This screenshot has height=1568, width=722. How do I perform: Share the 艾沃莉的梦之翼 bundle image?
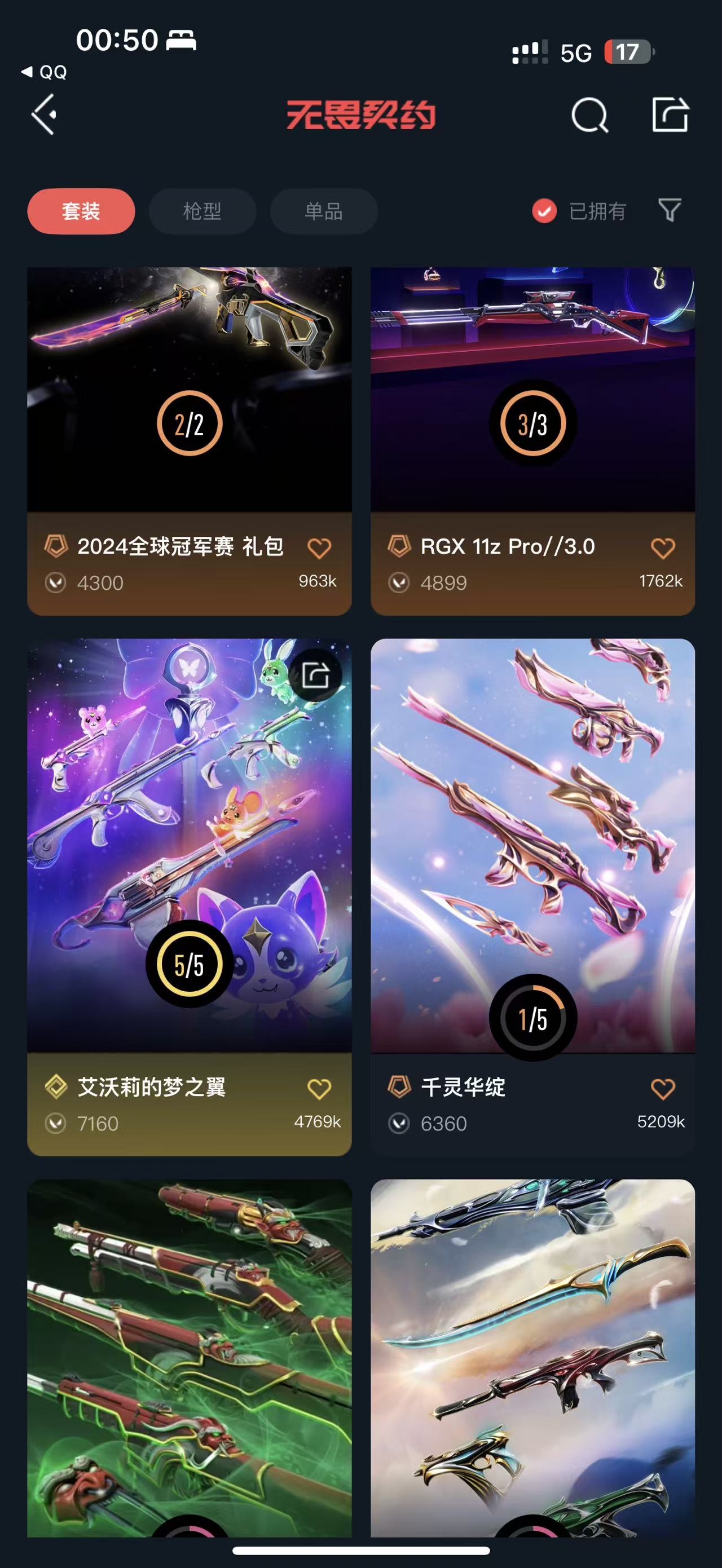pyautogui.click(x=315, y=675)
